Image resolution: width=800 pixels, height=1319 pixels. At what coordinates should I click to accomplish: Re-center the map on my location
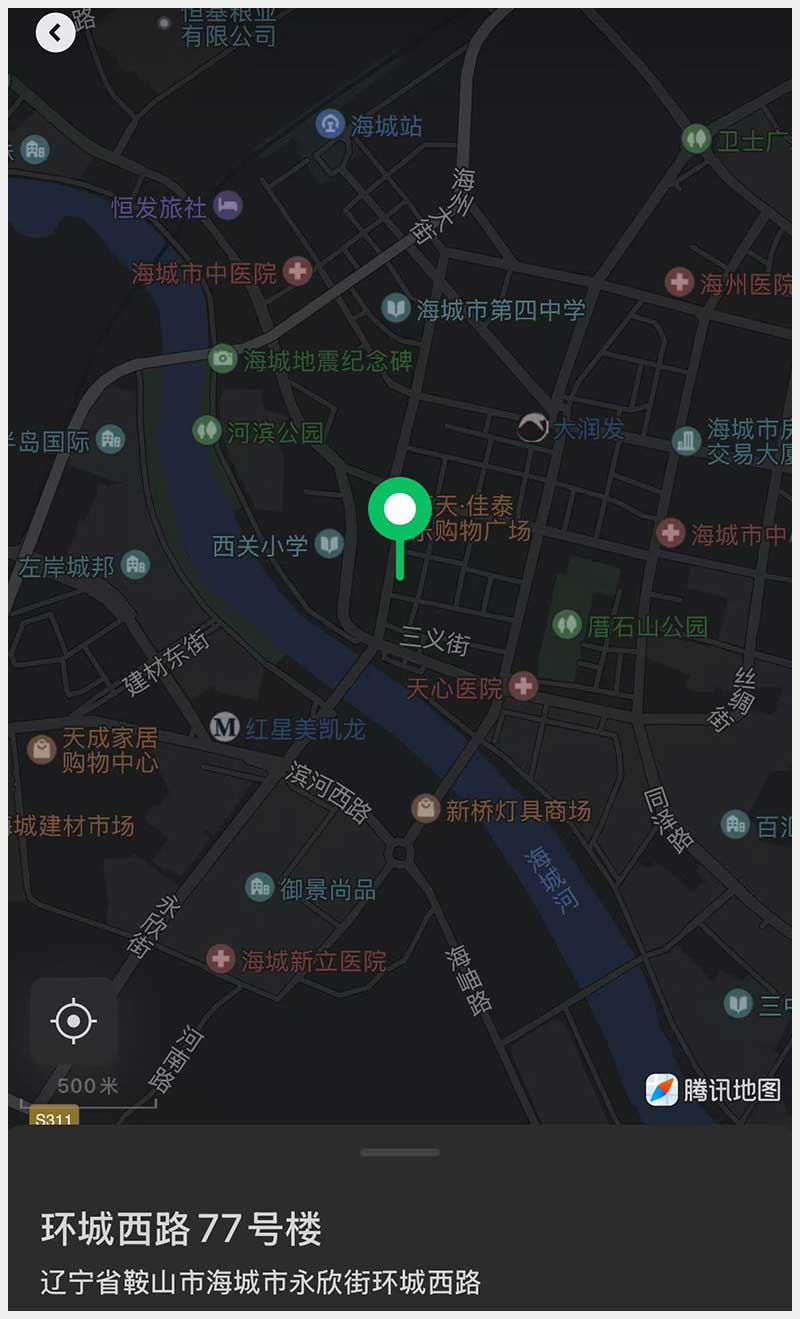click(74, 1021)
